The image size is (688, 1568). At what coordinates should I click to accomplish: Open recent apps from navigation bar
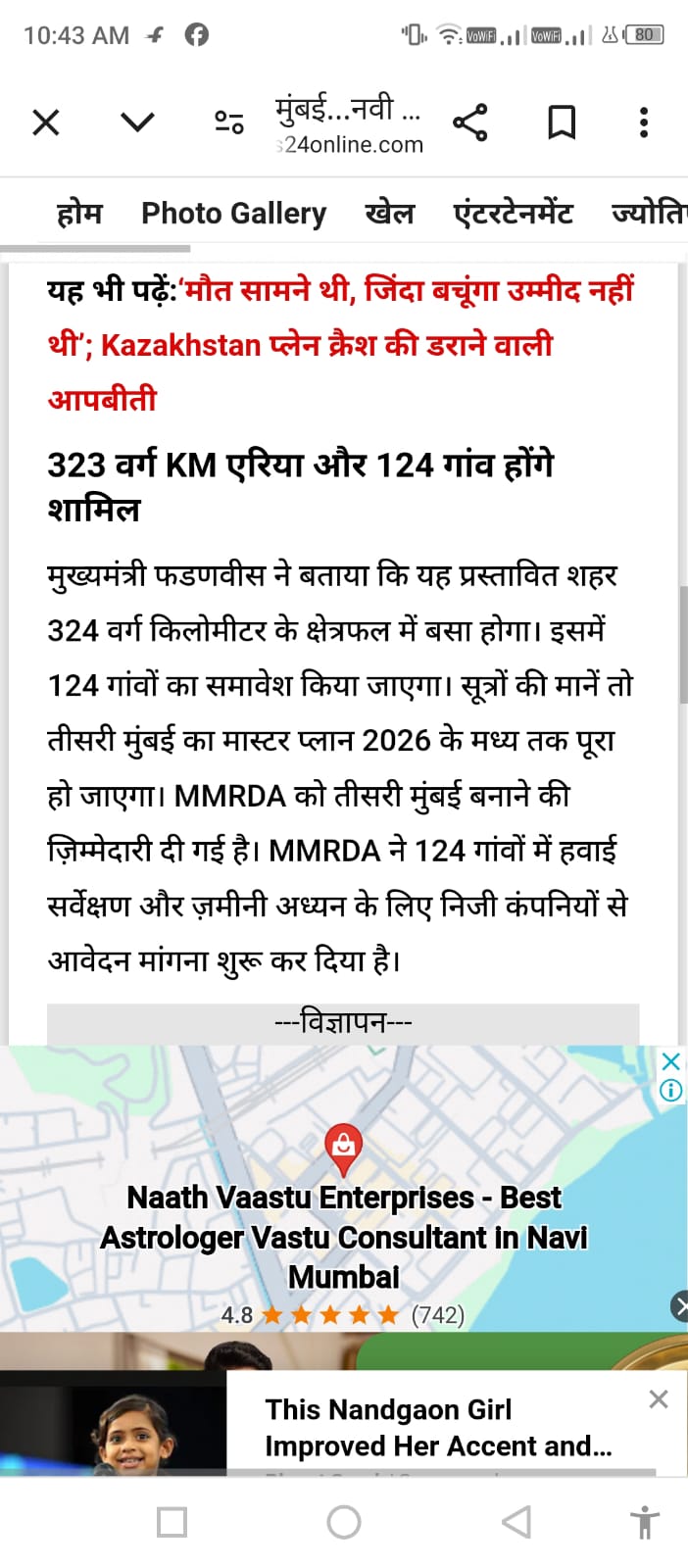[172, 1522]
